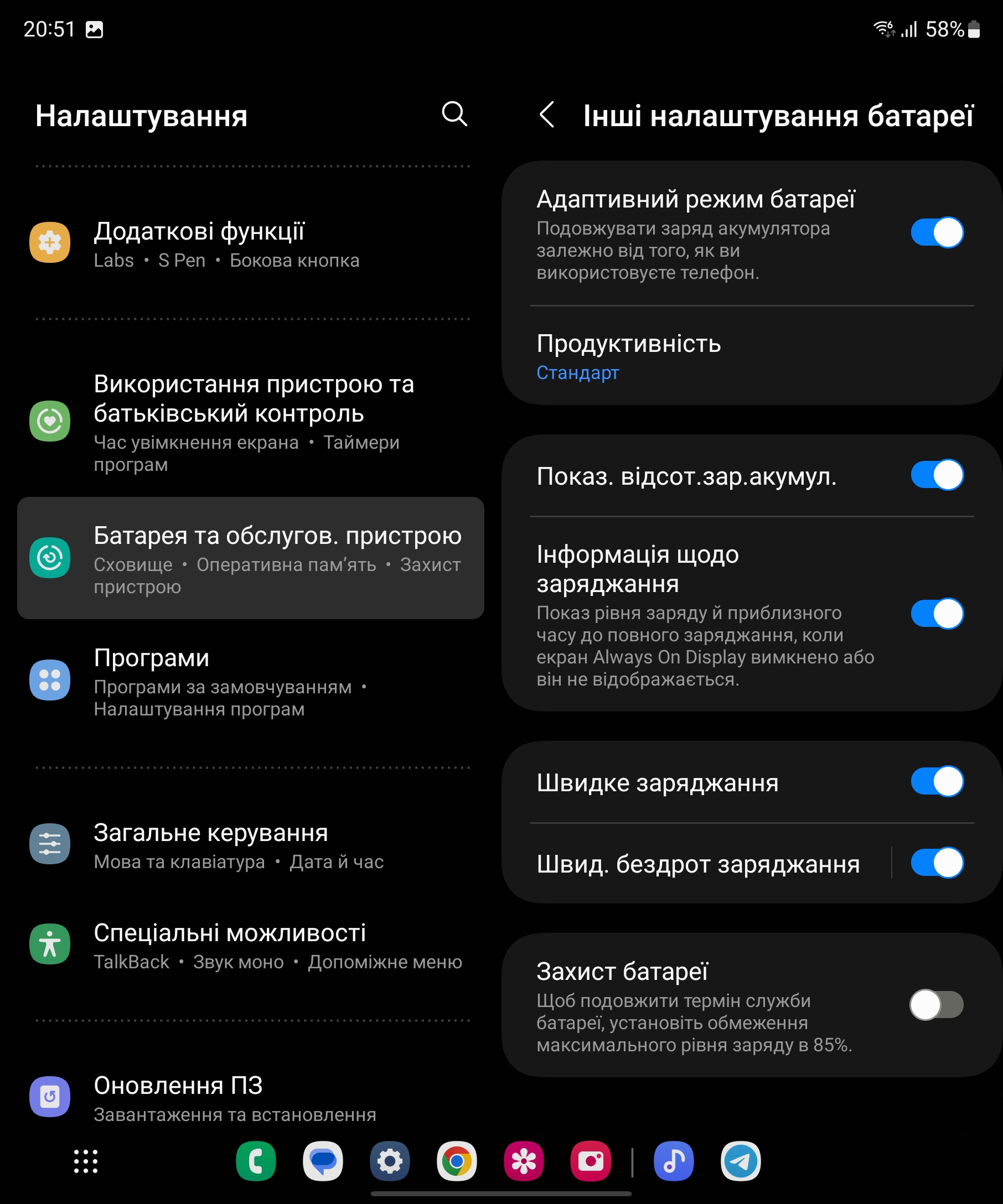
Task: Enable Захист батареї toggle
Action: coord(937,1005)
